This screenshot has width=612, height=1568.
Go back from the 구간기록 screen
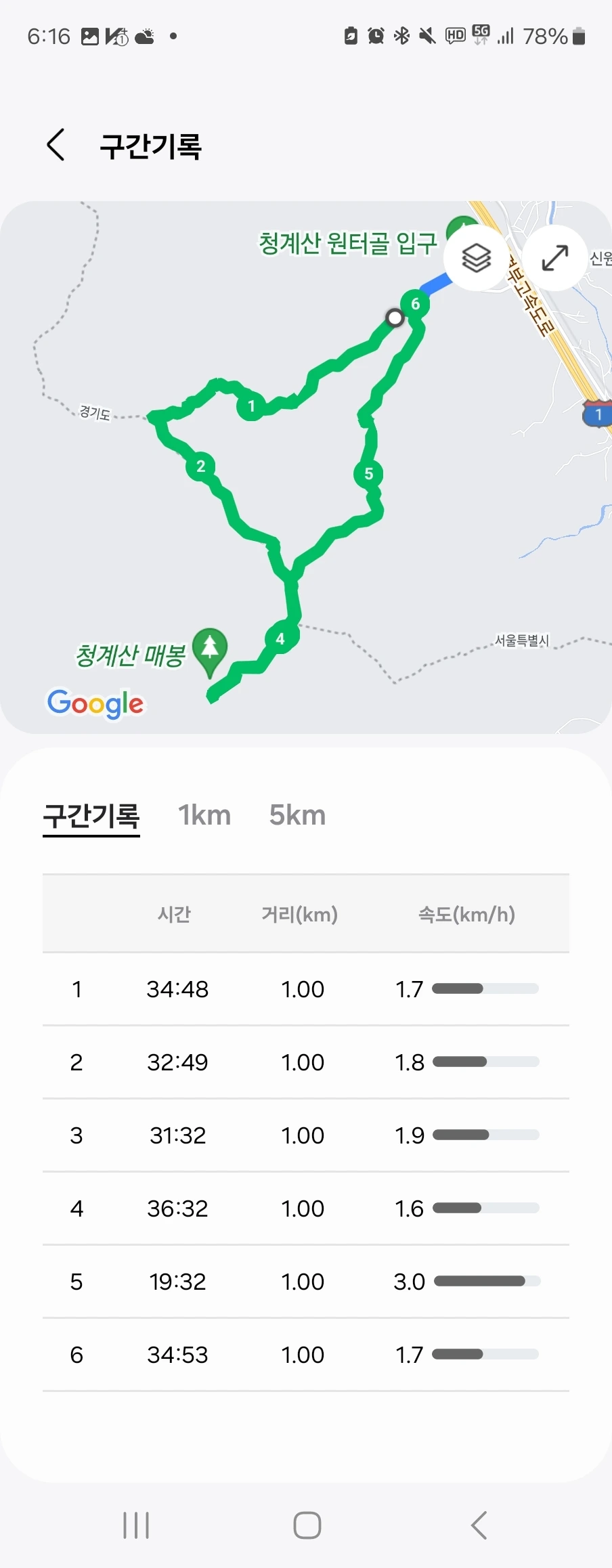56,145
